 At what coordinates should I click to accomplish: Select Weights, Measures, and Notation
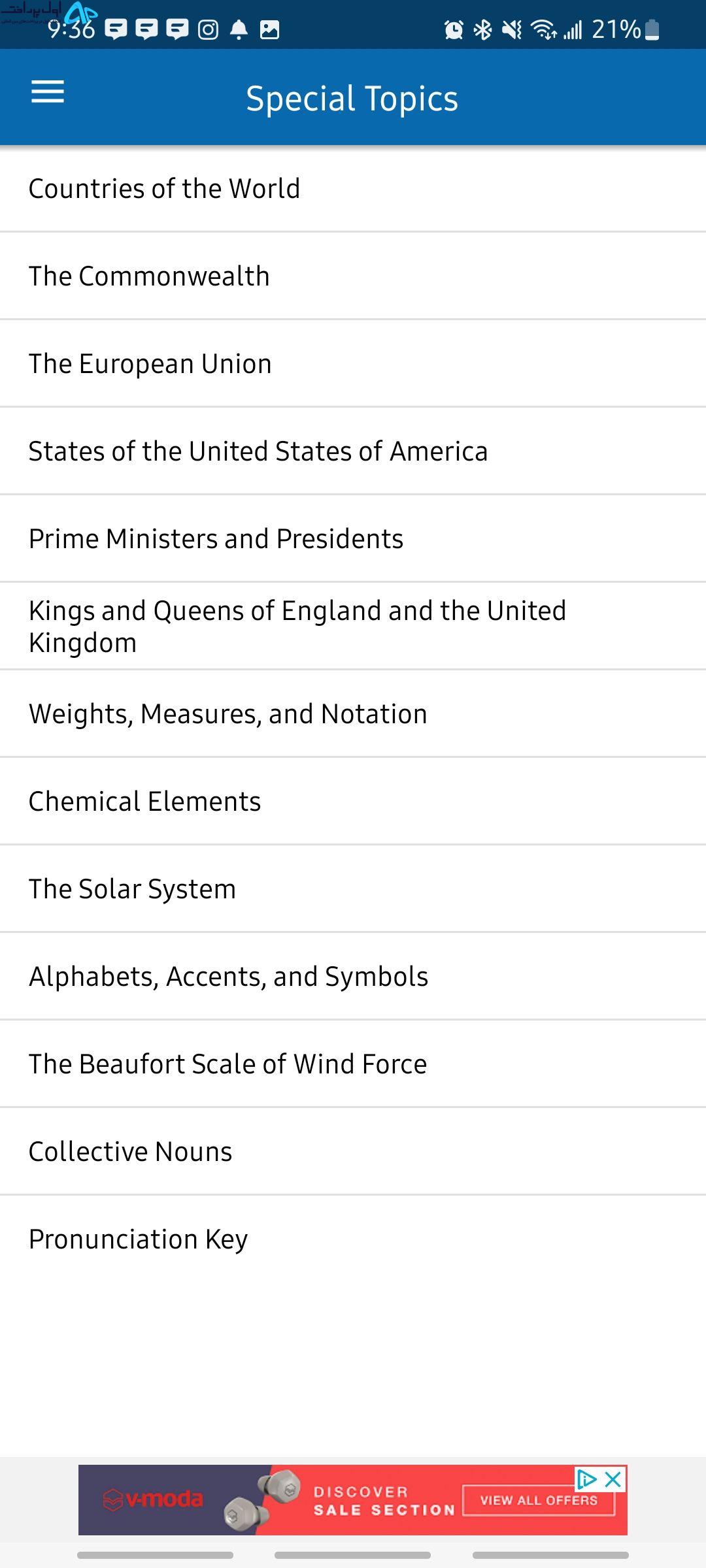click(x=353, y=713)
